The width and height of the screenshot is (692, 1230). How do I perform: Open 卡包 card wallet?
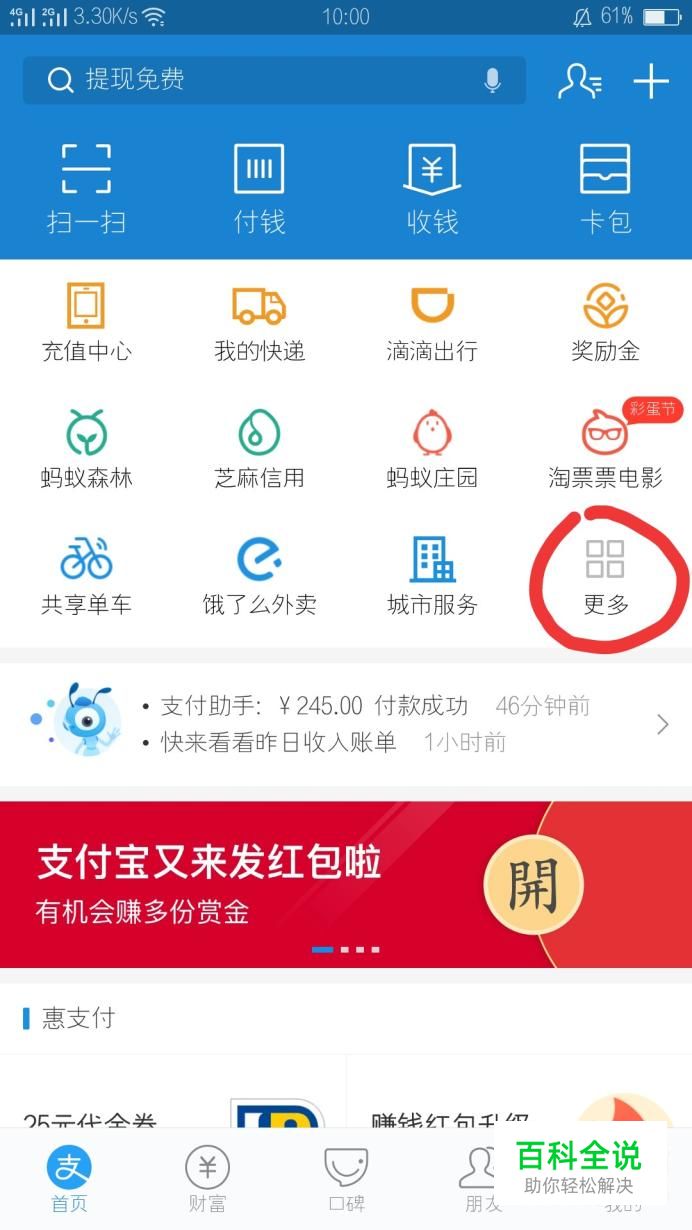(x=605, y=187)
